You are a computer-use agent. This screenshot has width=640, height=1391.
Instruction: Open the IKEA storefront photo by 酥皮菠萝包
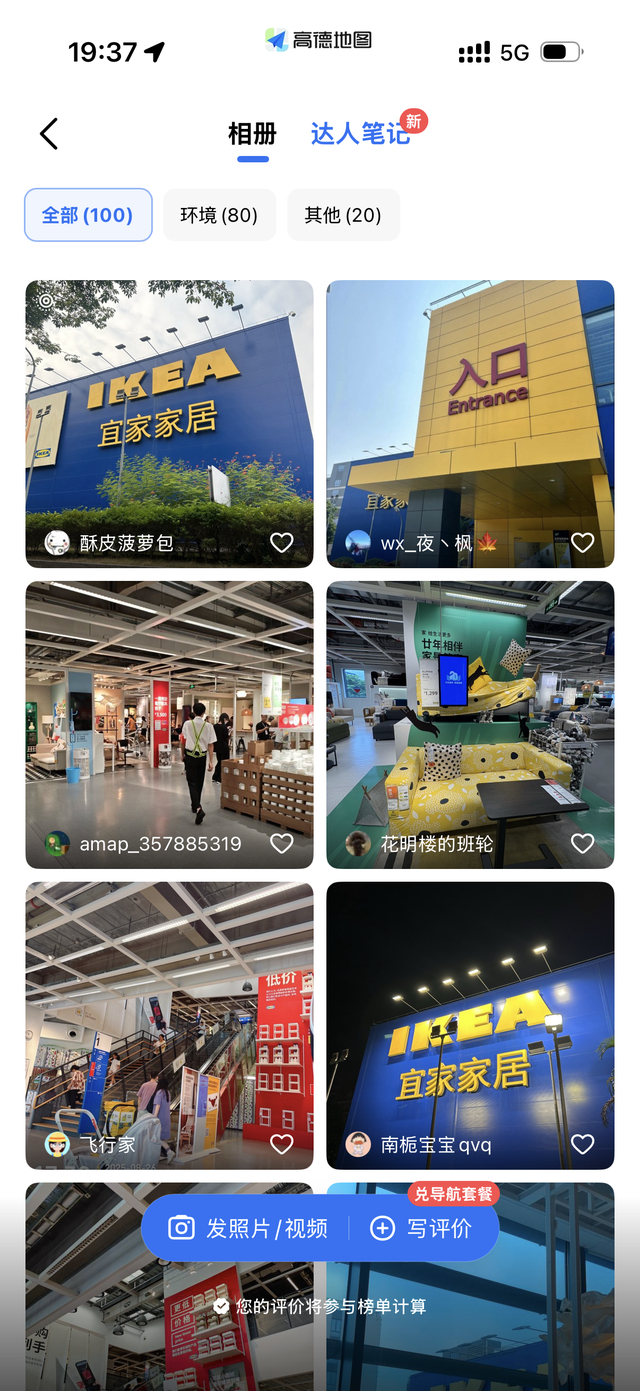169,410
